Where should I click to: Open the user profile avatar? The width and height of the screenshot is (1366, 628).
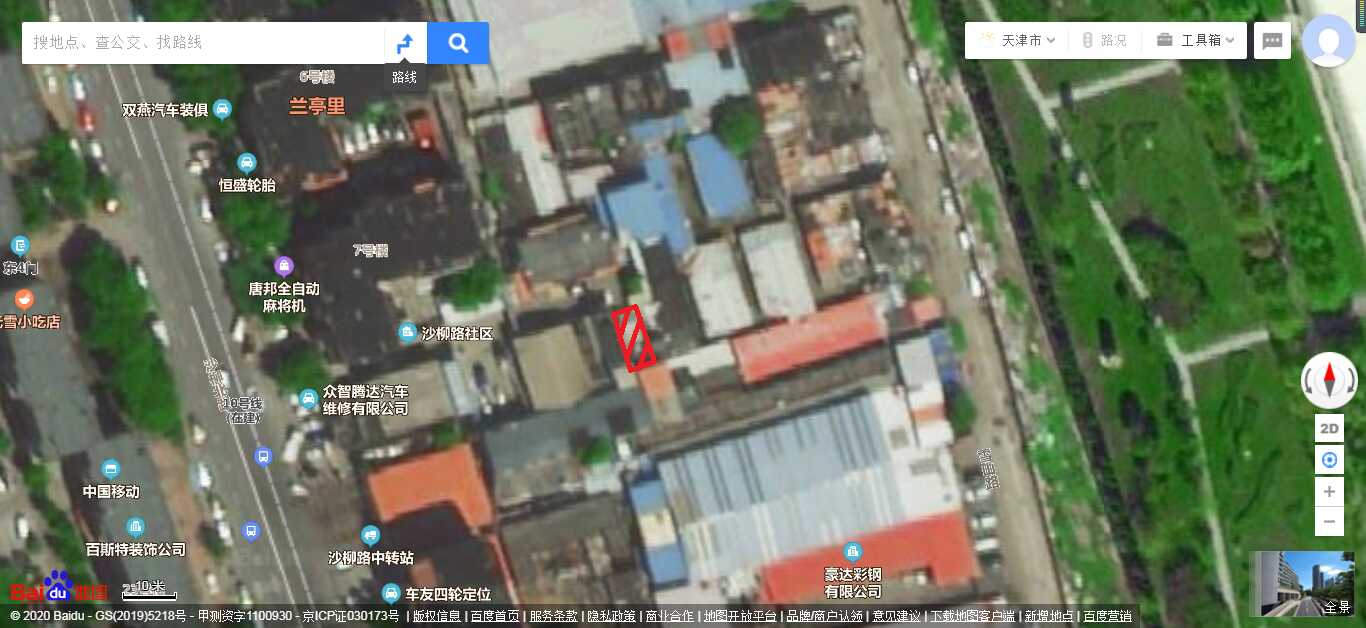tap(1329, 41)
